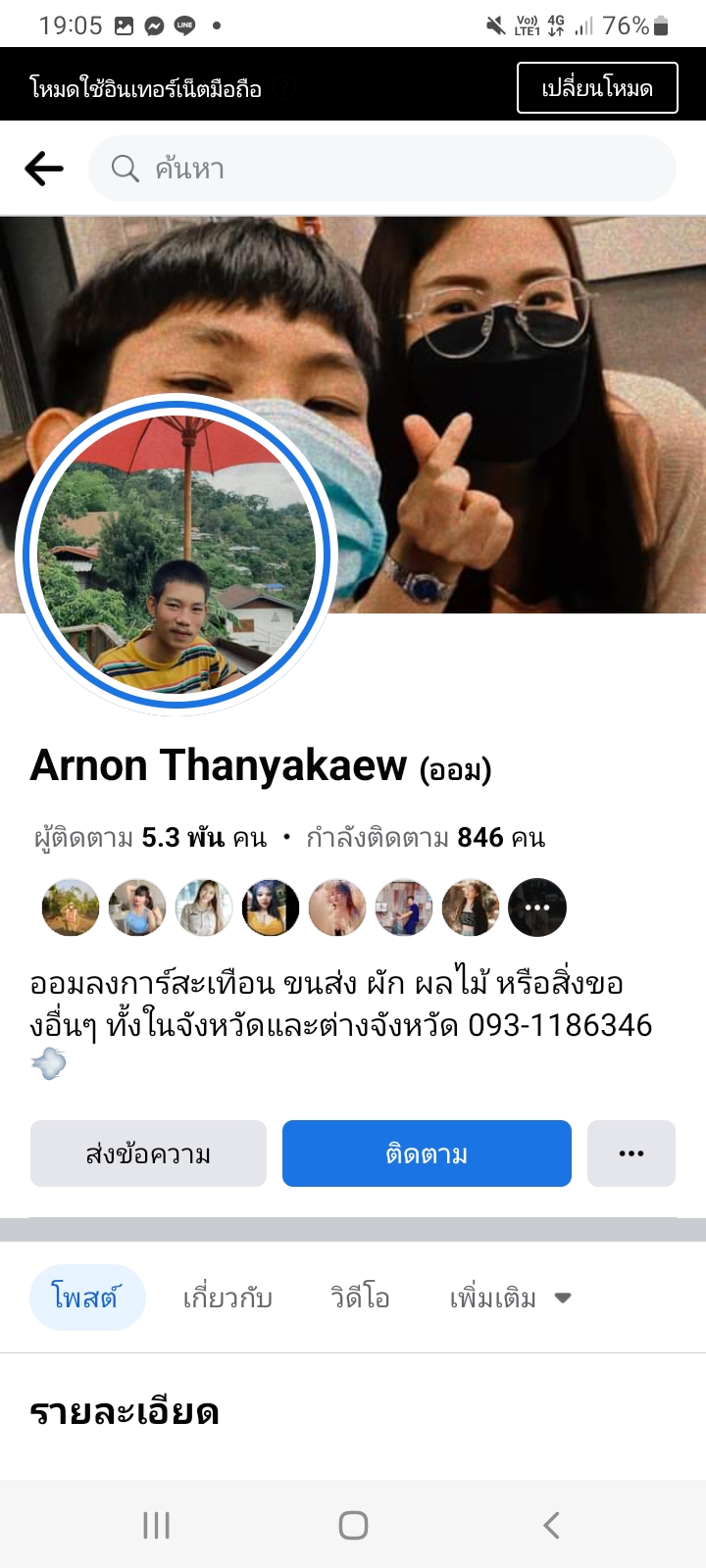Screen dimensions: 706x1568
Task: Switch to the เกี่ยวกับ tab
Action: pos(227,1298)
